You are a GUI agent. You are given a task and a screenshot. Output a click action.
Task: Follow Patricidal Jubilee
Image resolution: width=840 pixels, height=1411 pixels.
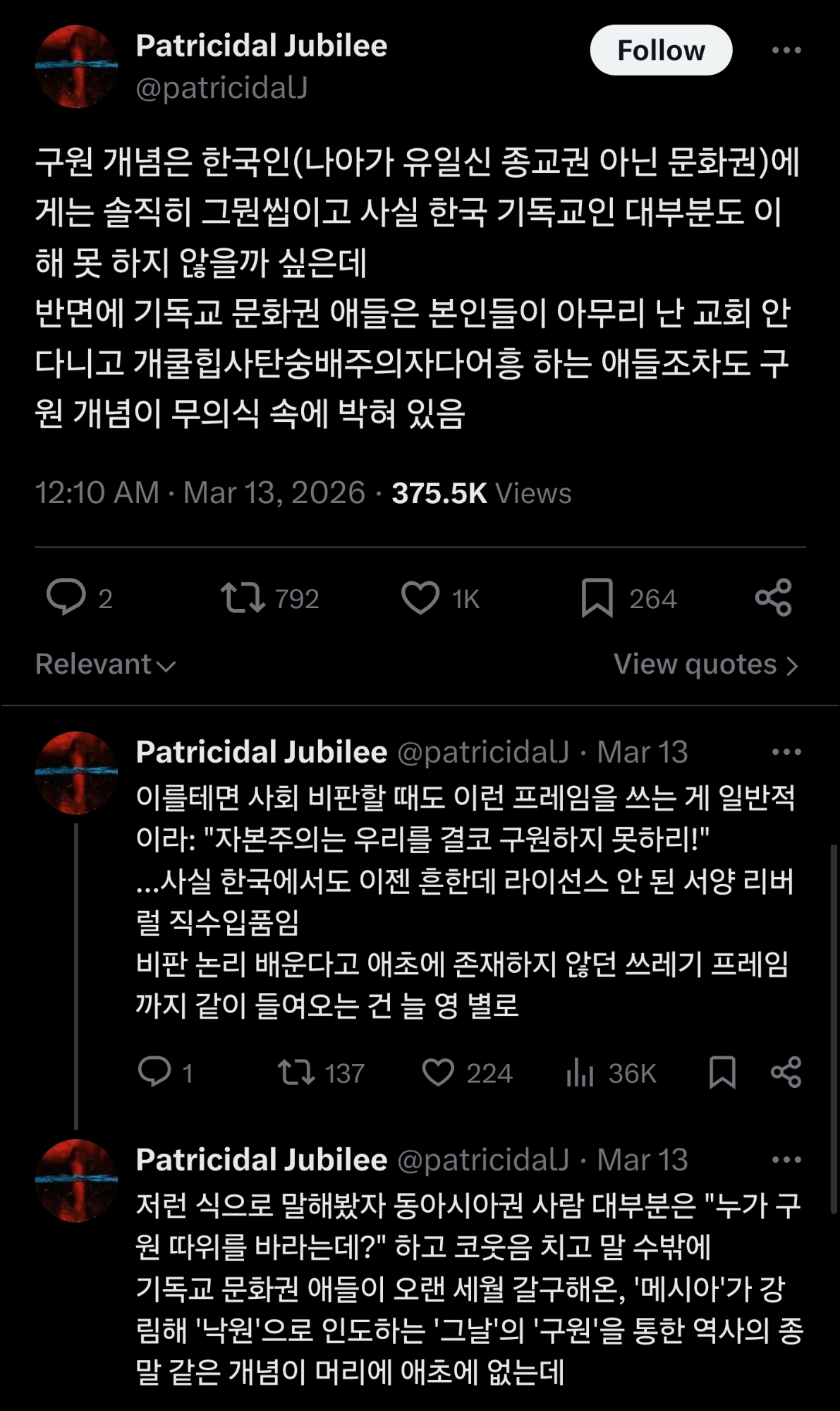click(x=660, y=50)
